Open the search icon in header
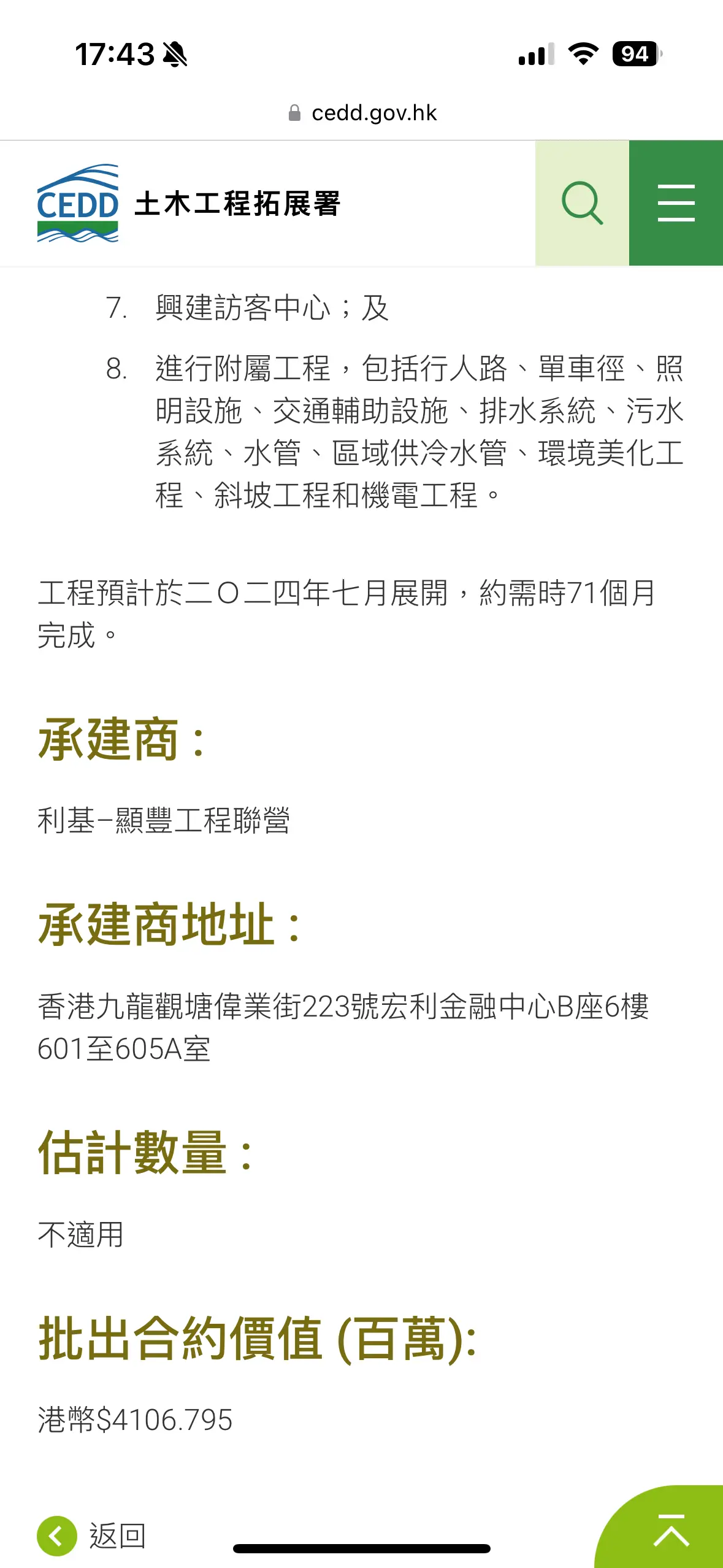Screen dimensions: 723x1568 (x=582, y=203)
